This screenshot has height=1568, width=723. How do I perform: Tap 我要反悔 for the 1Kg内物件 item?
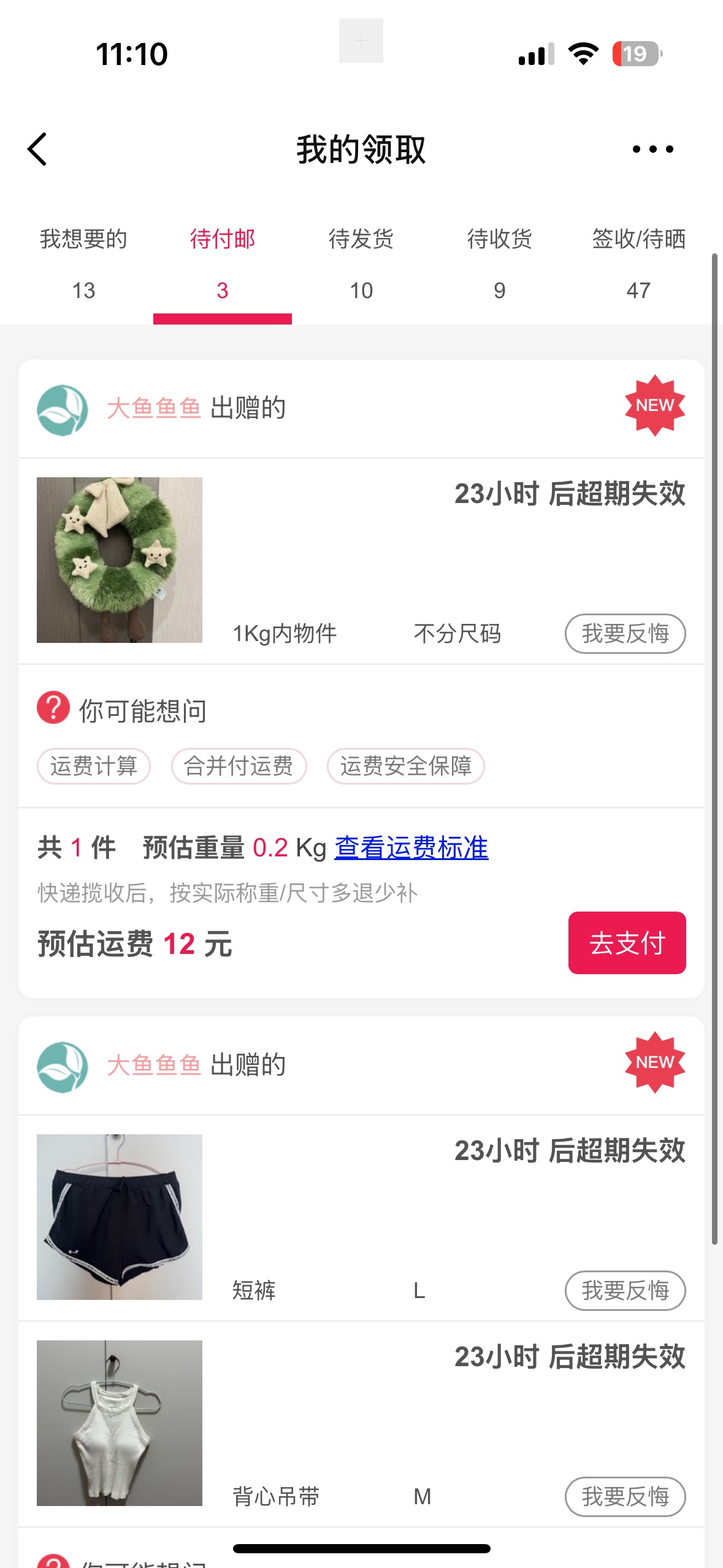click(624, 634)
